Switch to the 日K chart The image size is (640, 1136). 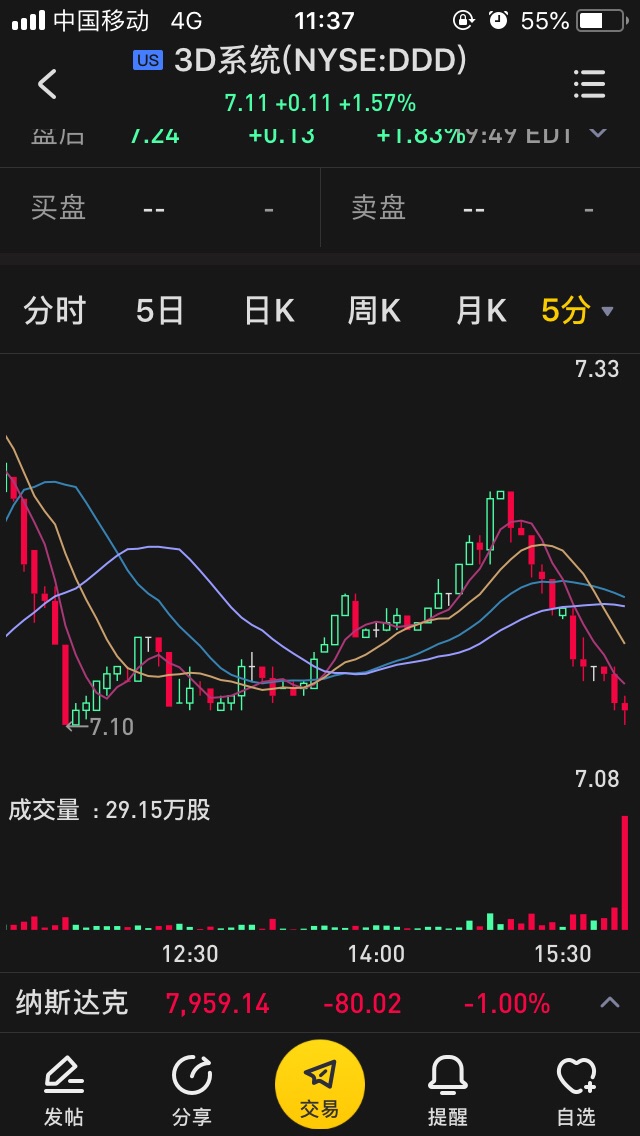[x=269, y=311]
